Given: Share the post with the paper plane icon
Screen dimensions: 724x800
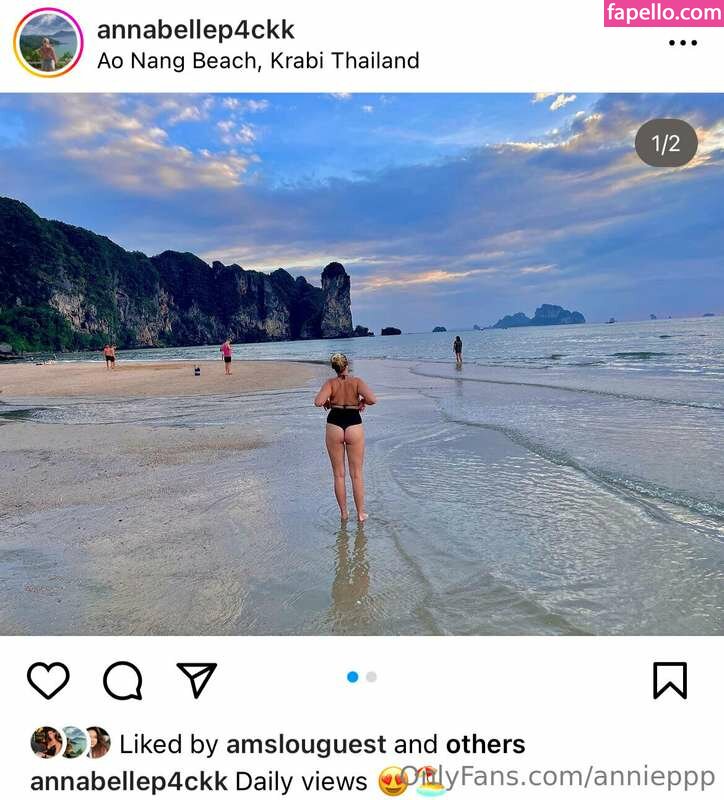Looking at the screenshot, I should (197, 680).
